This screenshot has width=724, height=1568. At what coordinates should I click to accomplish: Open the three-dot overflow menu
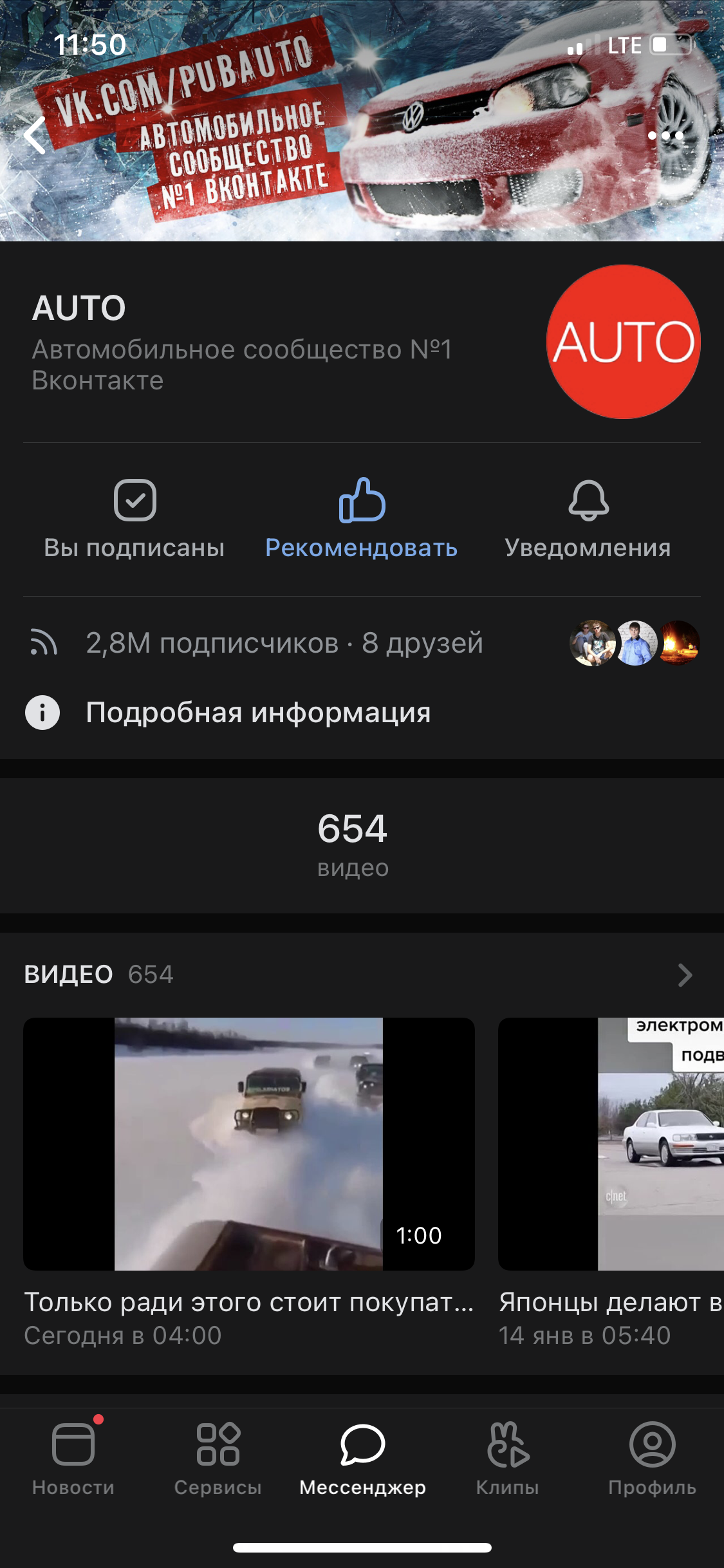pyautogui.click(x=665, y=135)
